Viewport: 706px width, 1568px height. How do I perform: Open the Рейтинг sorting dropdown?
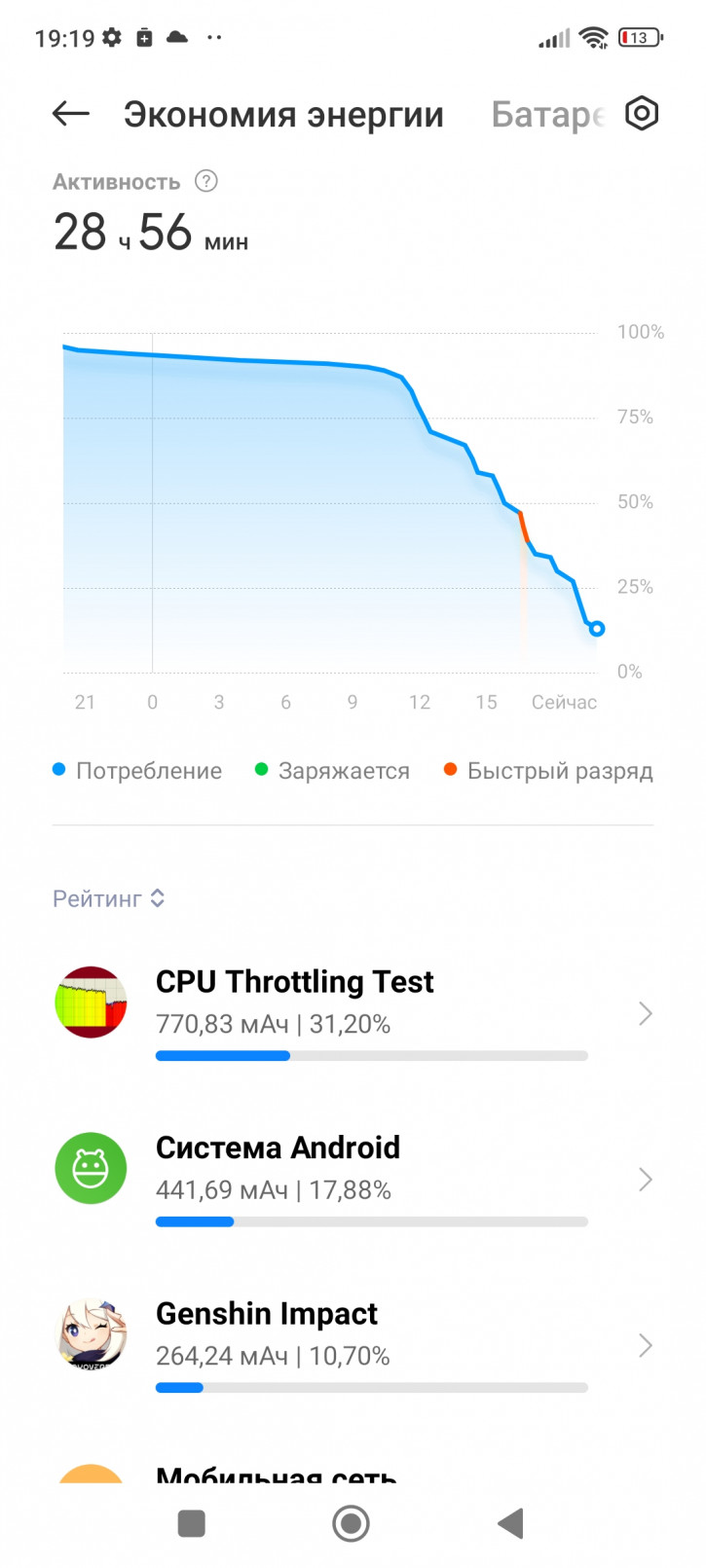tap(108, 898)
